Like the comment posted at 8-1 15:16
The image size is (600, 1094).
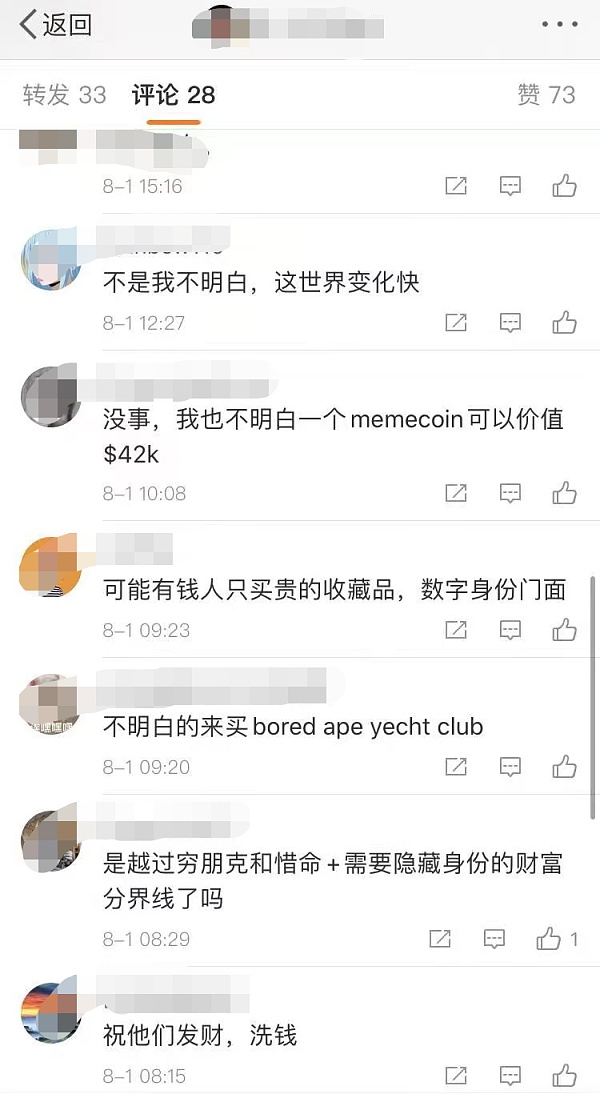564,186
